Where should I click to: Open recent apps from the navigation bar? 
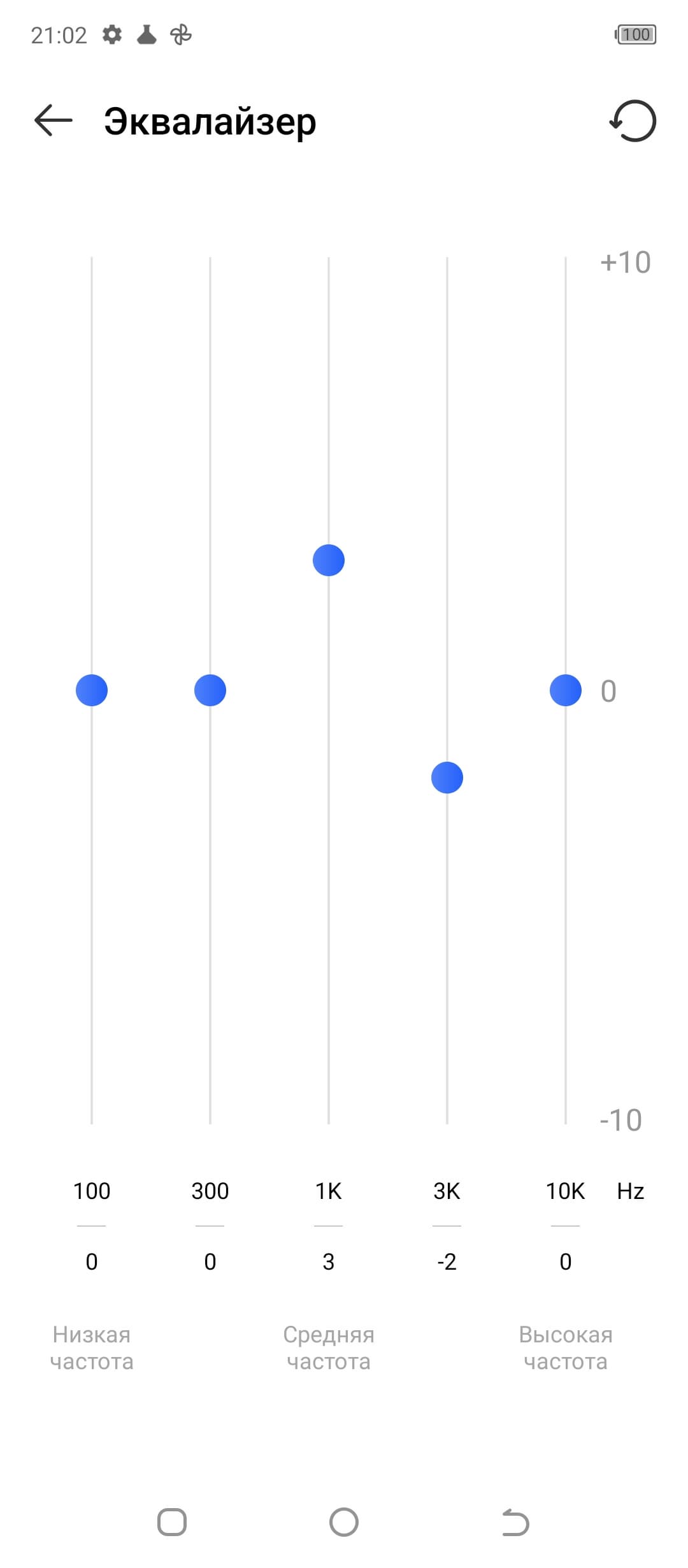click(172, 1522)
